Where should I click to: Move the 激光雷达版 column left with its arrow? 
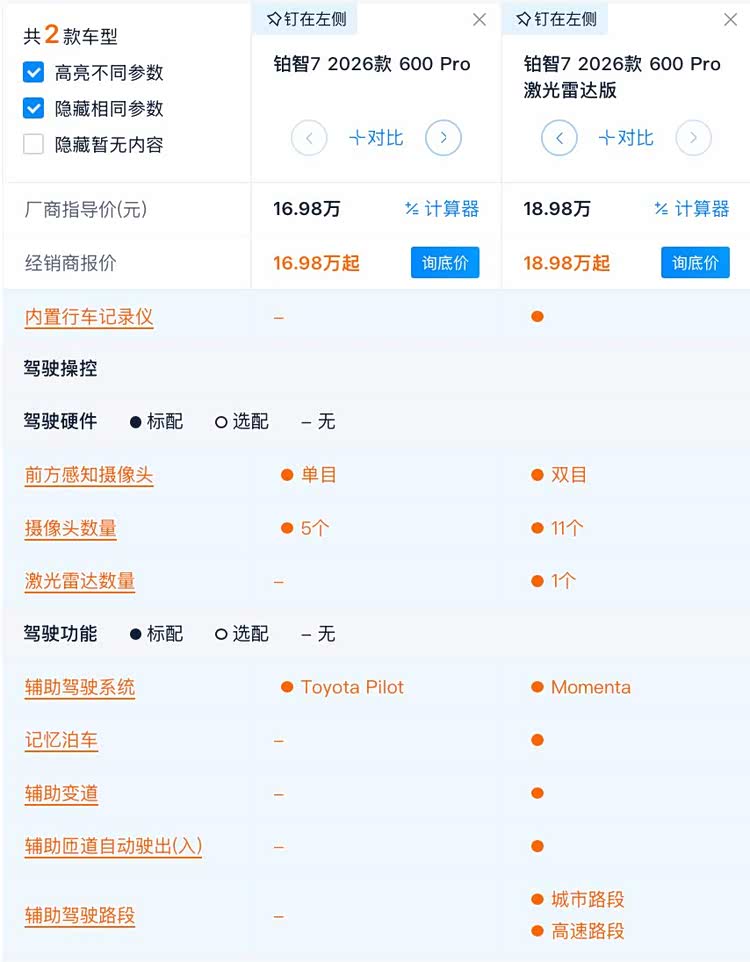559,138
